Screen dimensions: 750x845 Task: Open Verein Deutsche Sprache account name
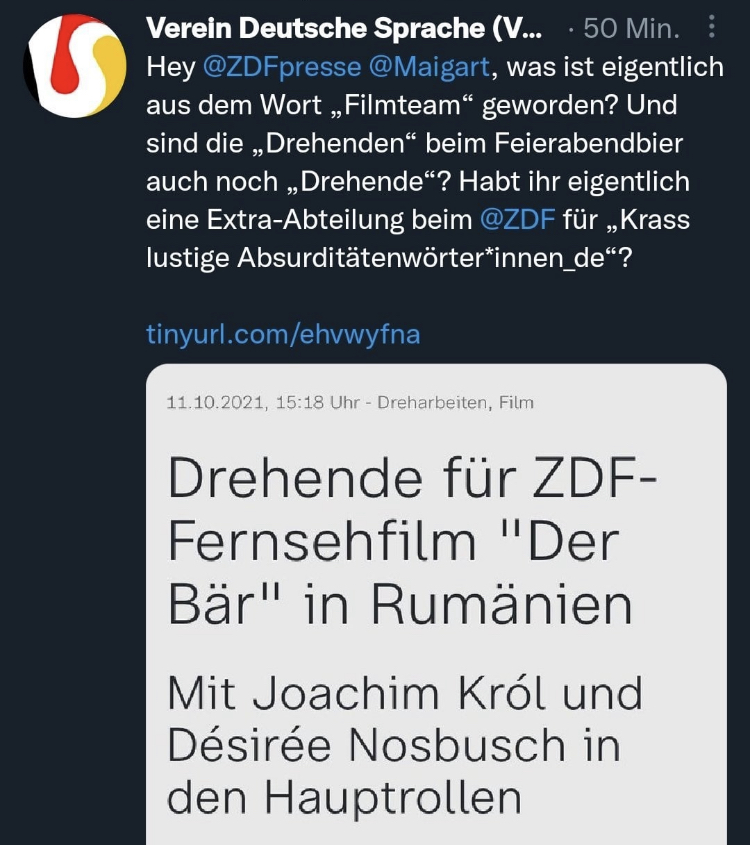tap(344, 29)
